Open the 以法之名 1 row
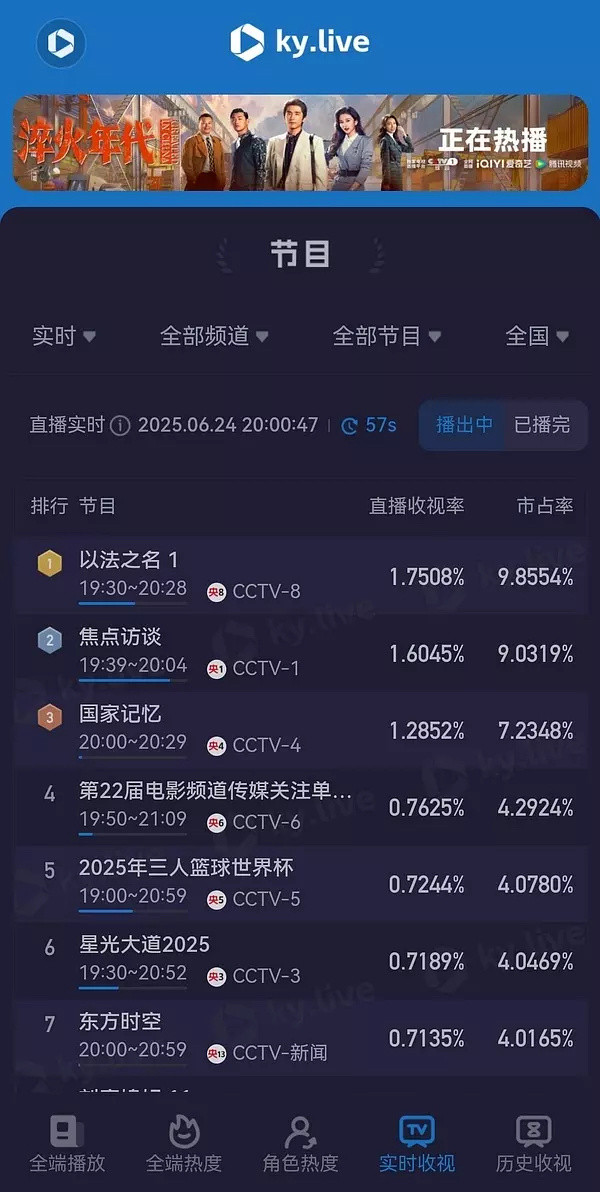The height and width of the screenshot is (1192, 600). (x=300, y=574)
